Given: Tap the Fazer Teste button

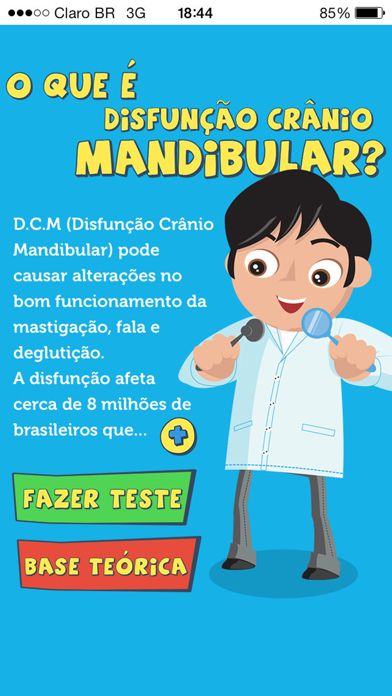Looking at the screenshot, I should tap(104, 498).
